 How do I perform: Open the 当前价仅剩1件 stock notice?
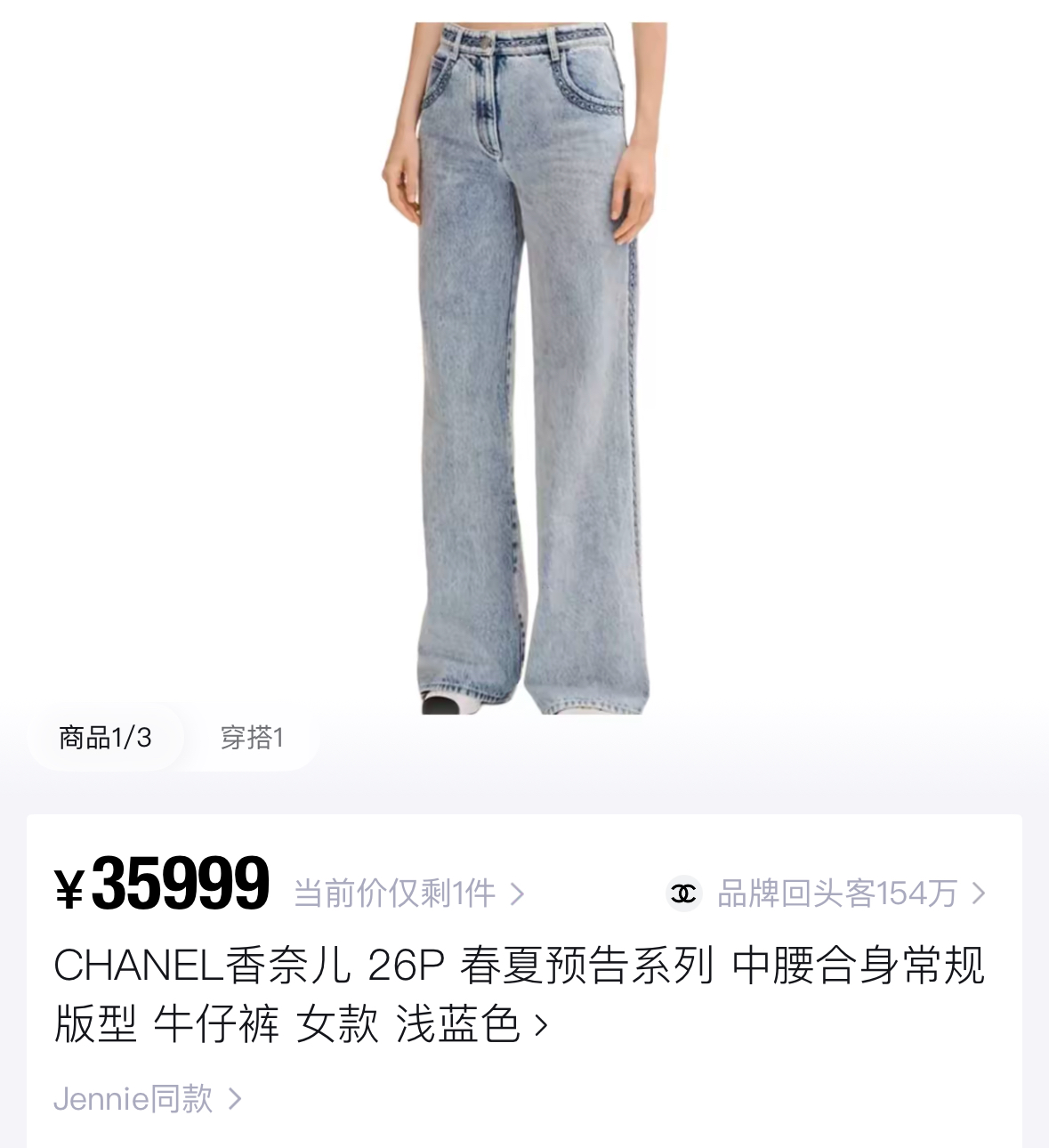click(x=409, y=893)
